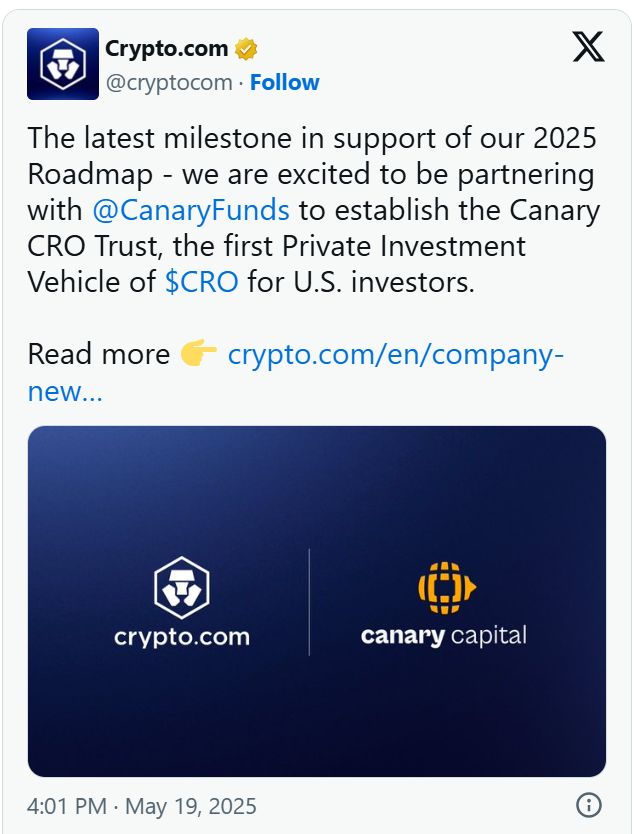Open the Crypto.com Canary Capital image

point(316,600)
